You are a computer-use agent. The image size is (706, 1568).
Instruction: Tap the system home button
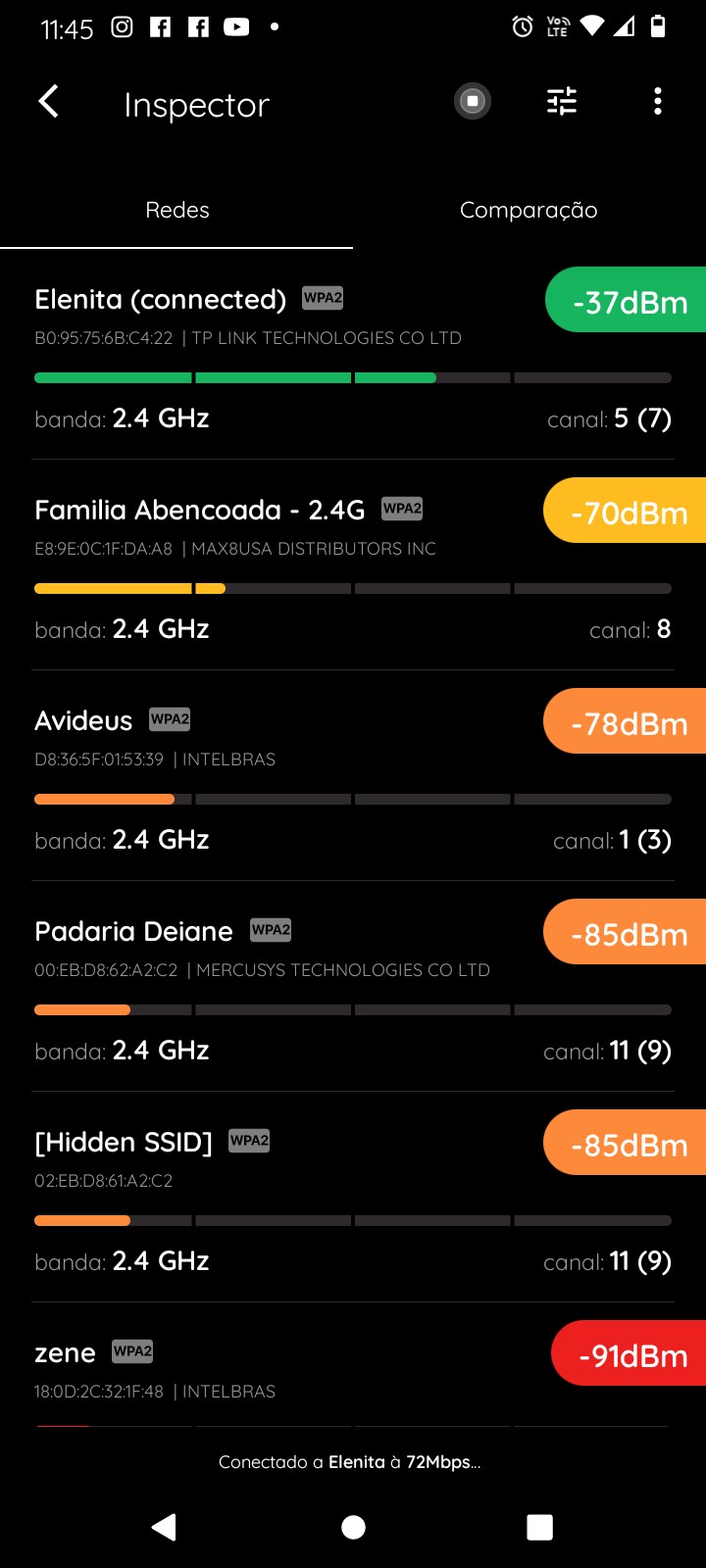(353, 1527)
